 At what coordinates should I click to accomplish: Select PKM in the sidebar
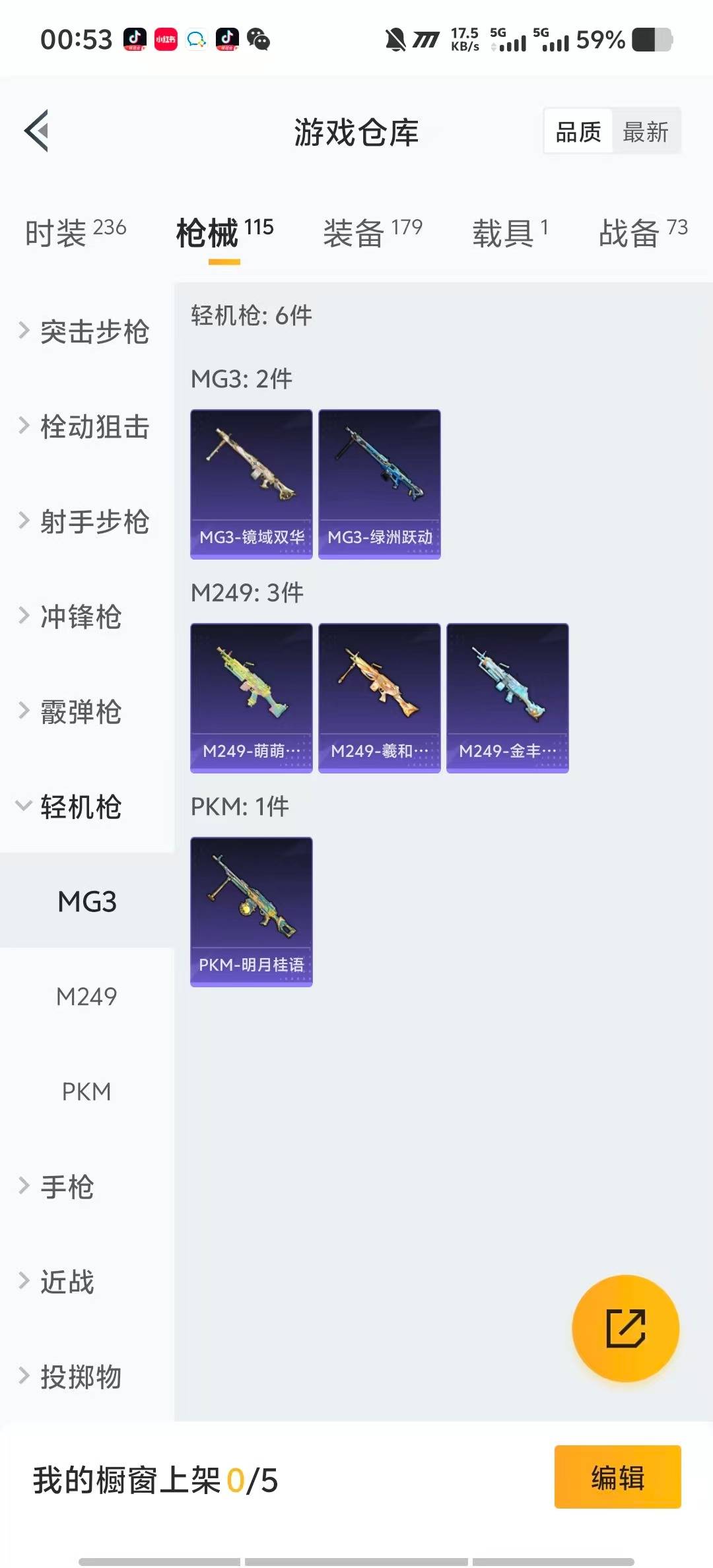pyautogui.click(x=86, y=1092)
